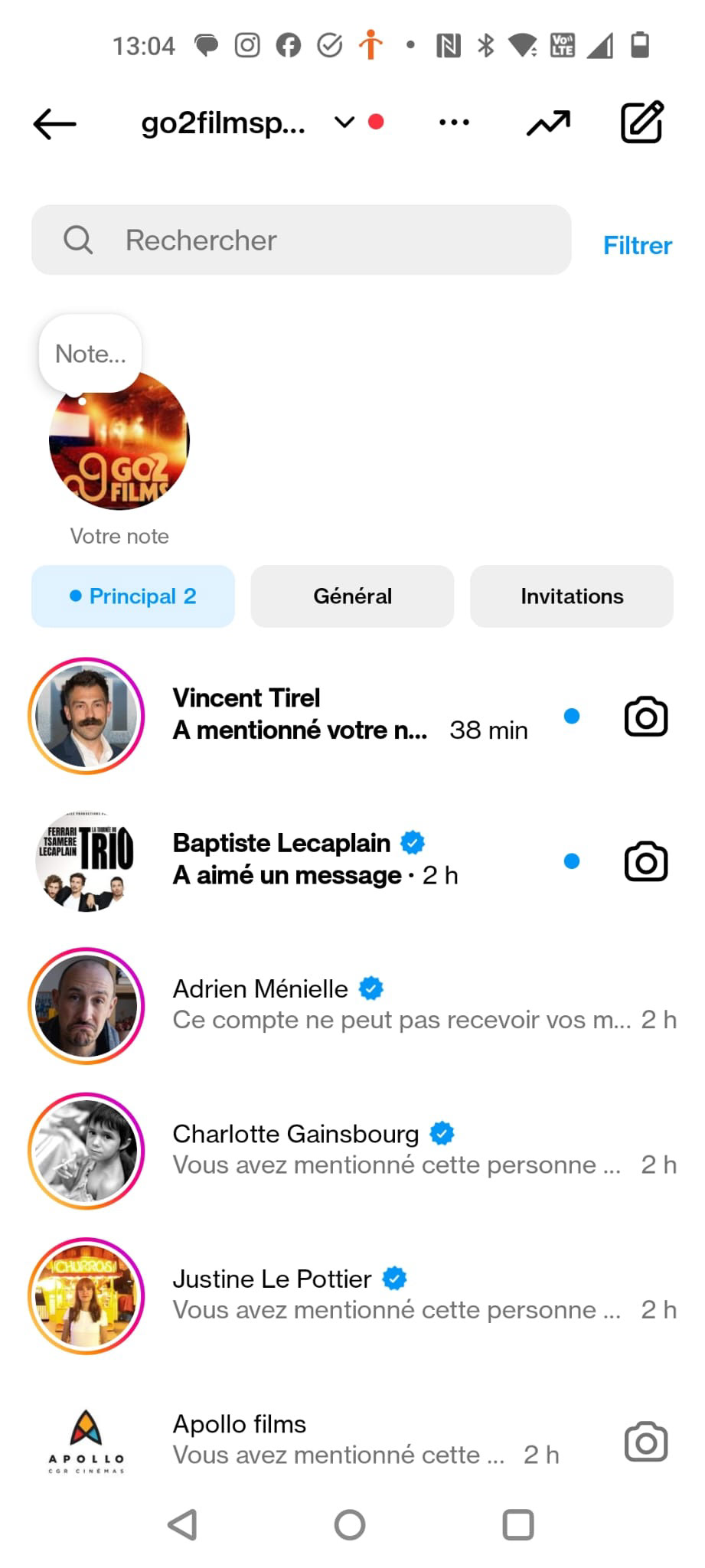Expand the go2filmsp account switcher
Viewport: 705px width, 1568px height.
(344, 122)
